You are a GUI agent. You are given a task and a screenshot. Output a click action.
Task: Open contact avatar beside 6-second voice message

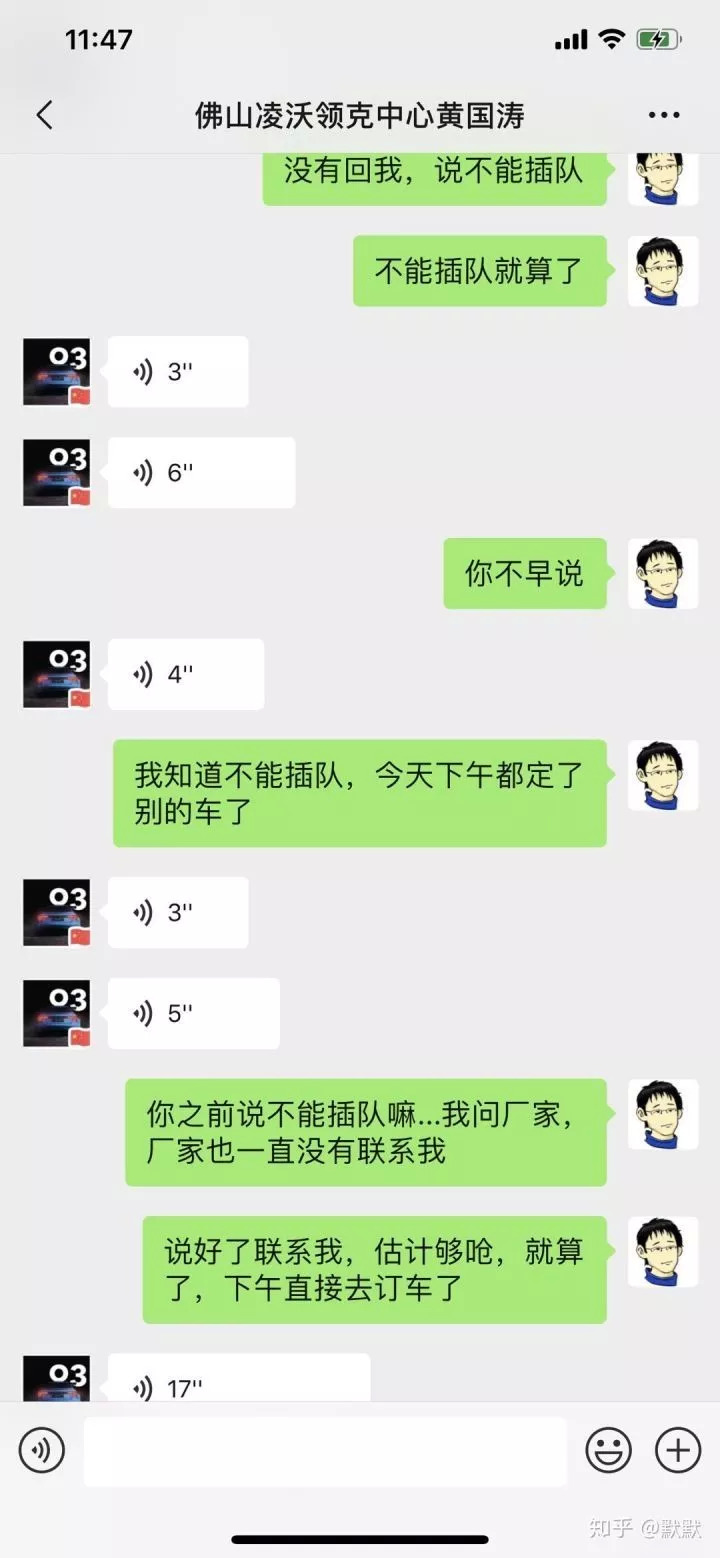coord(56,473)
